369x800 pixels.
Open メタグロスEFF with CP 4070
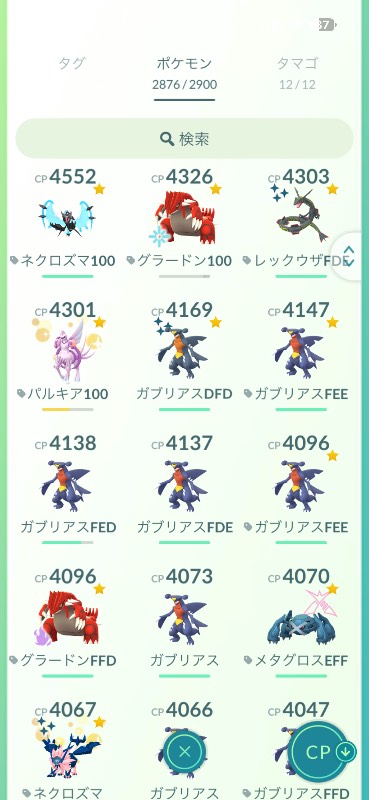coord(301,622)
